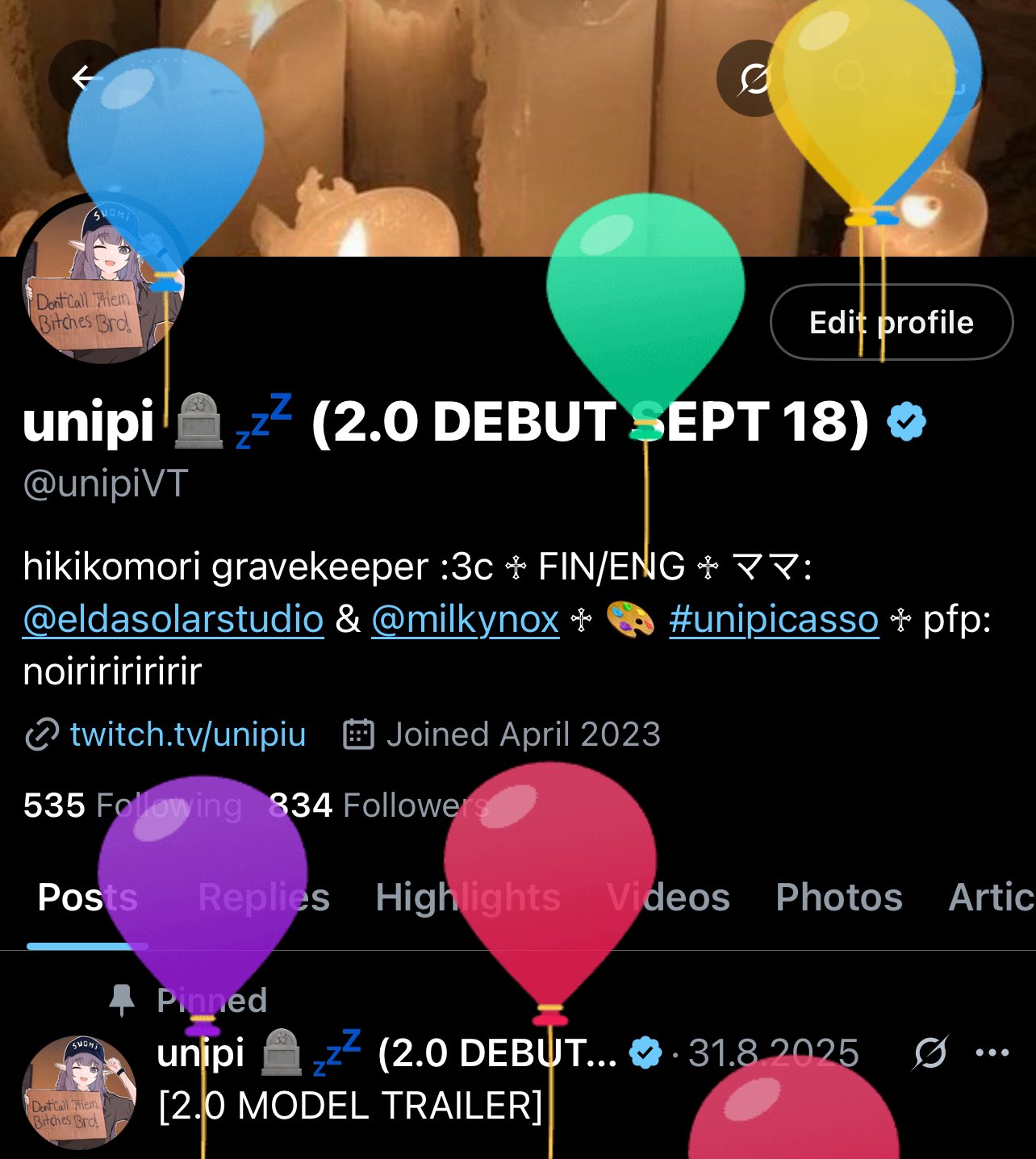The image size is (1036, 1159).
Task: Select the Posts tab
Action: (x=87, y=897)
